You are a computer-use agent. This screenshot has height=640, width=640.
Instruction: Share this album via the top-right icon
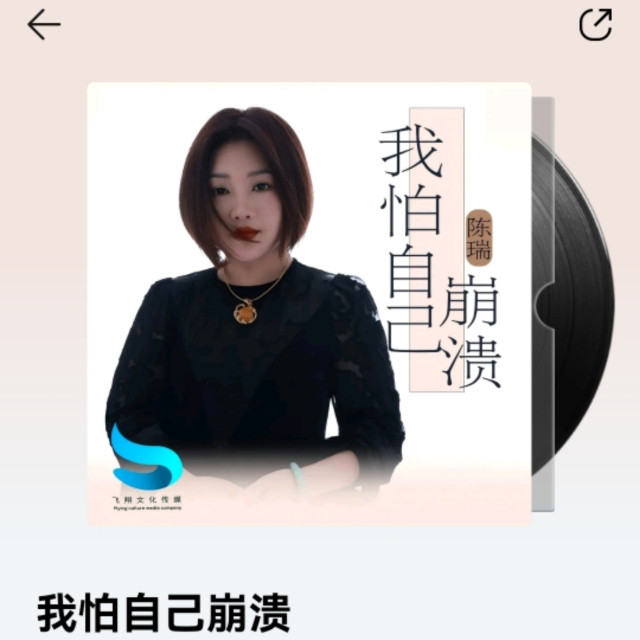[x=595, y=25]
